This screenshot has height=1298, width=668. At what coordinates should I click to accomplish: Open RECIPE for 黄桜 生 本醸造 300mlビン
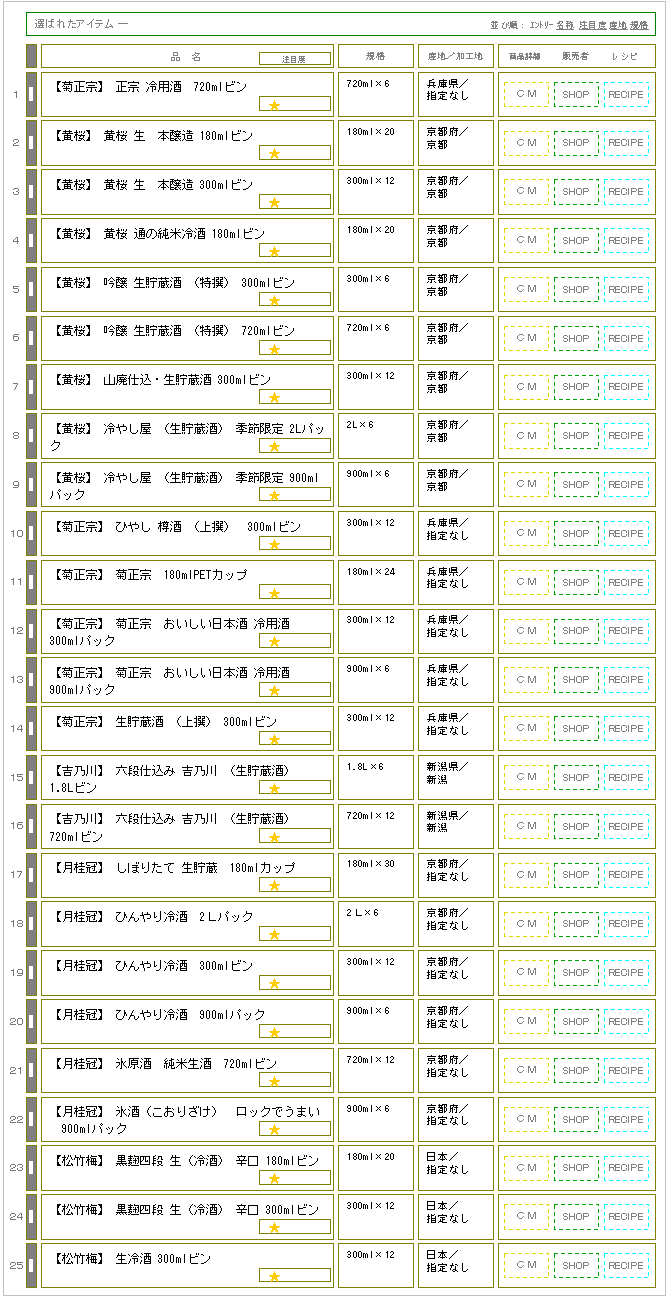pyautogui.click(x=626, y=191)
